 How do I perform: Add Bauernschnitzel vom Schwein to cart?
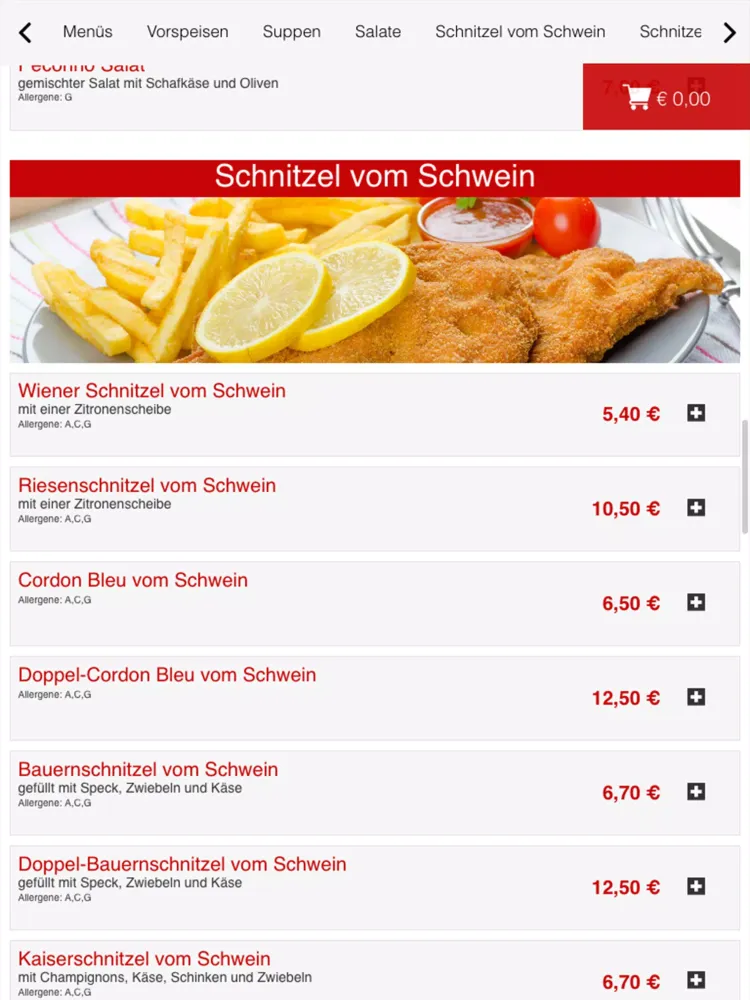[x=696, y=791]
